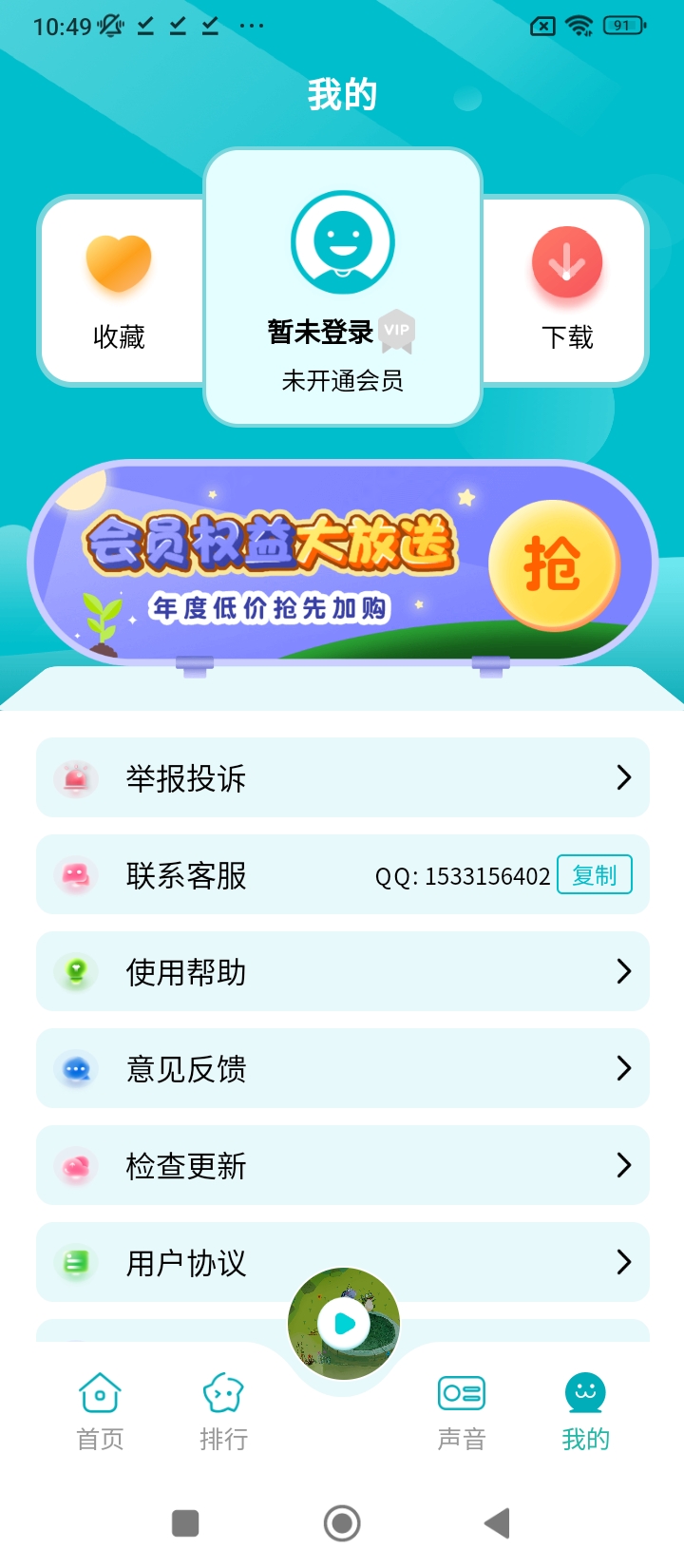Open the 举报投诉 row

pos(342,778)
